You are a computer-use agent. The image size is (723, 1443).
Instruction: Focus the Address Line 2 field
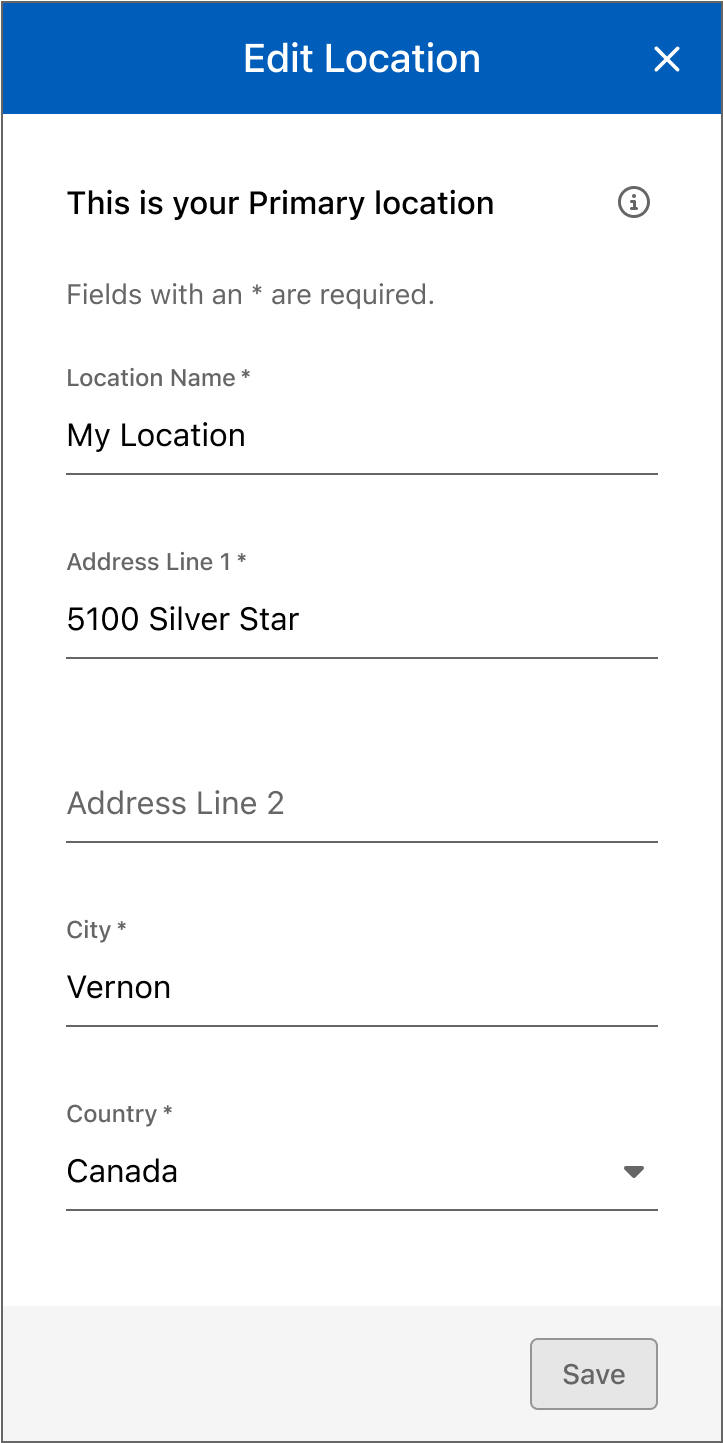pos(361,804)
